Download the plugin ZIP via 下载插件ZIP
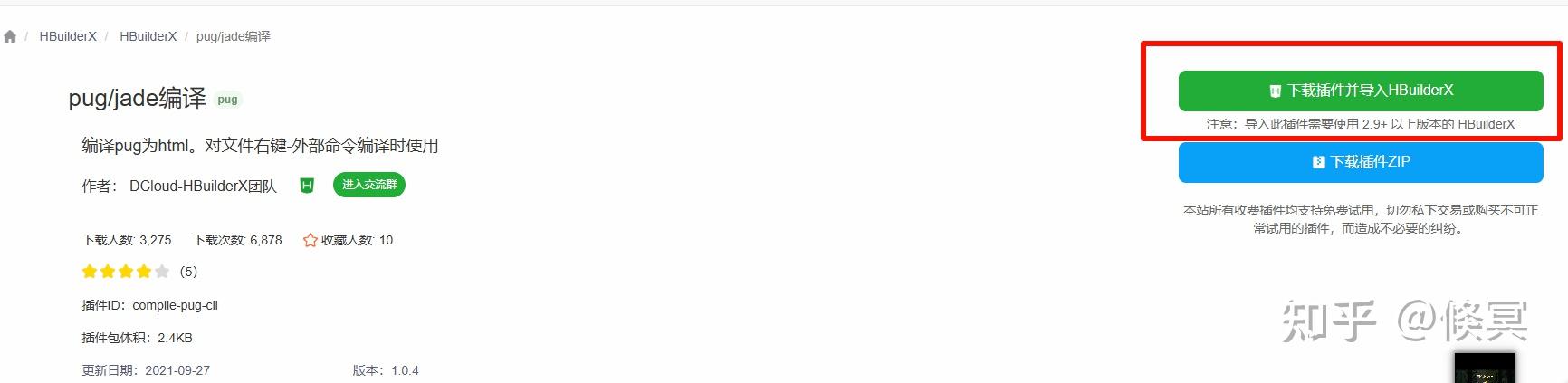 coord(1360,162)
